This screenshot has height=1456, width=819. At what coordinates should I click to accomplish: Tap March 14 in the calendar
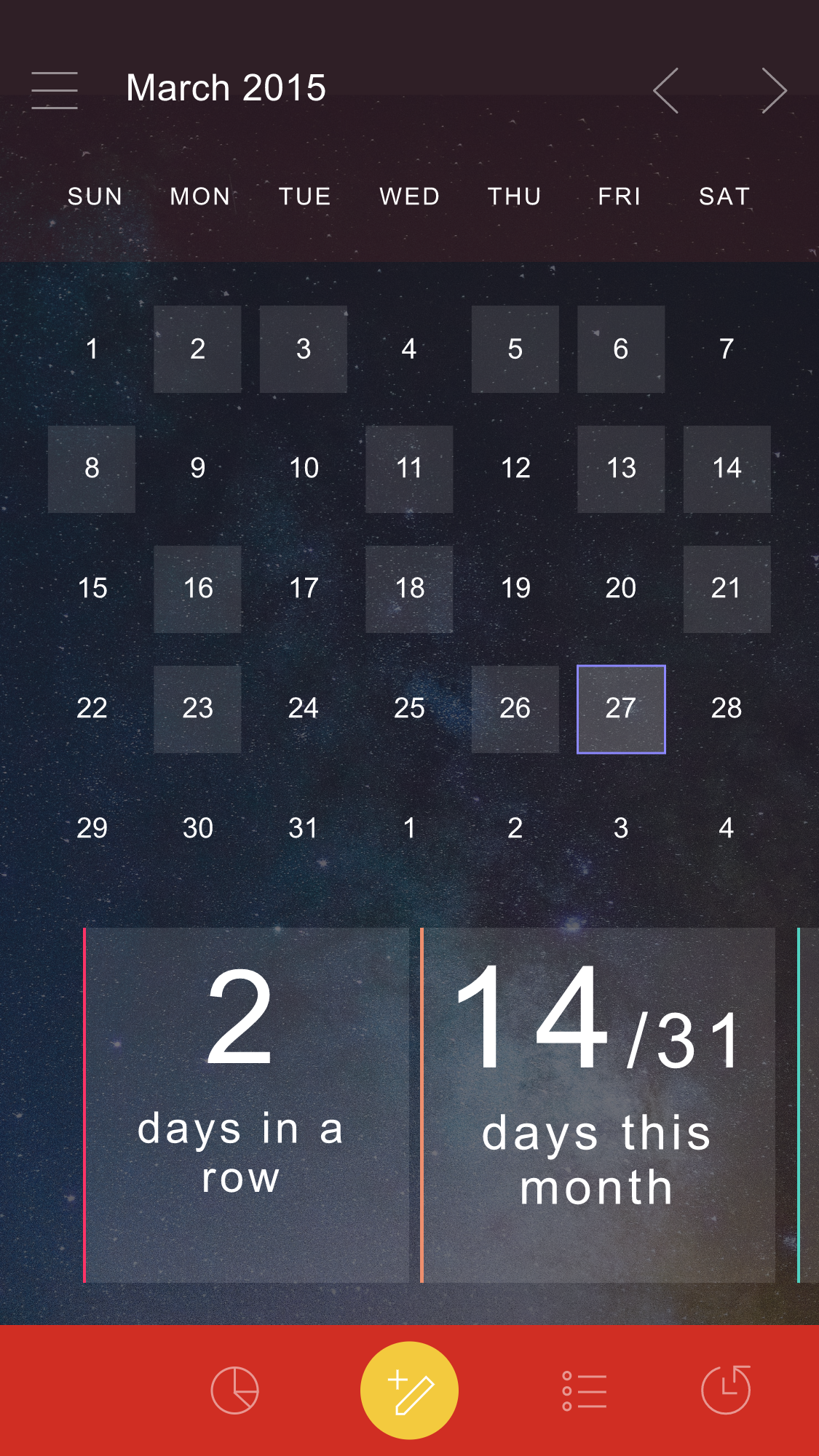click(x=727, y=469)
